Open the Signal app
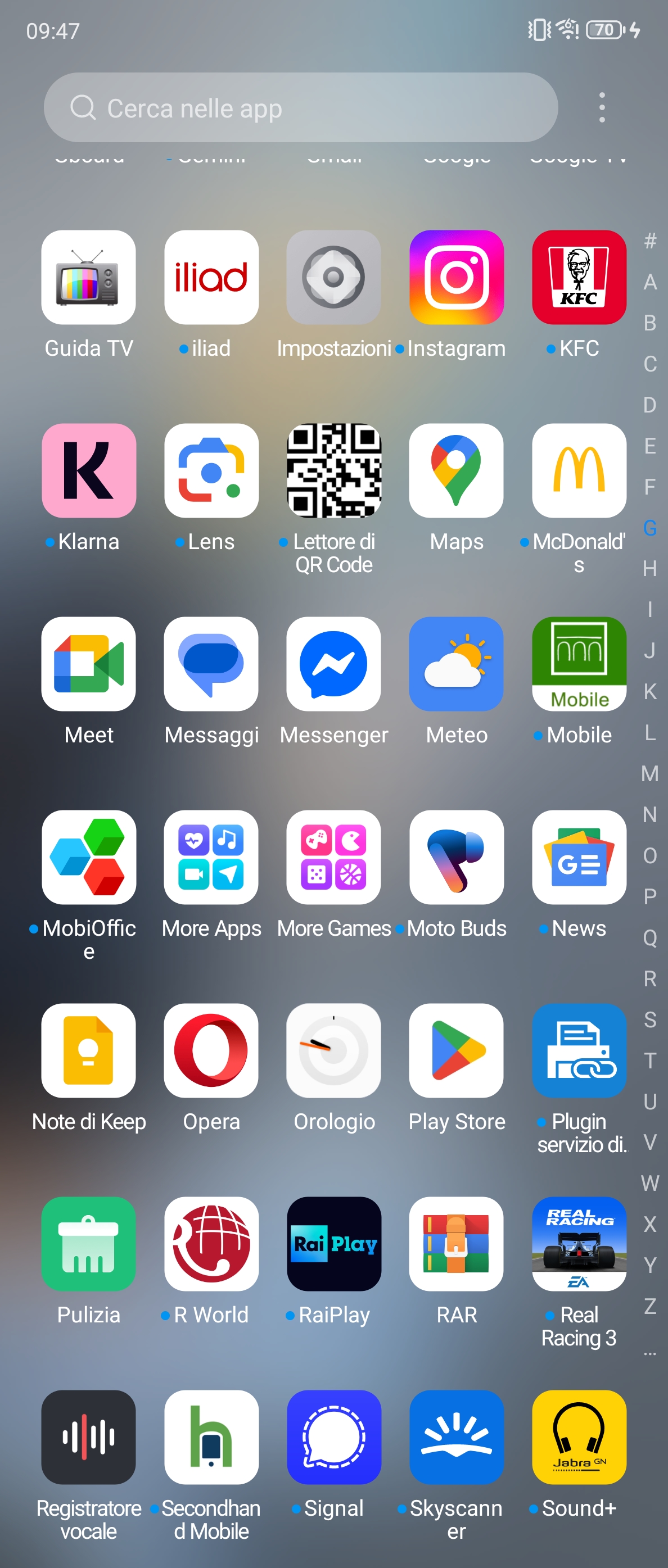Image resolution: width=668 pixels, height=1568 pixels. pyautogui.click(x=333, y=1437)
